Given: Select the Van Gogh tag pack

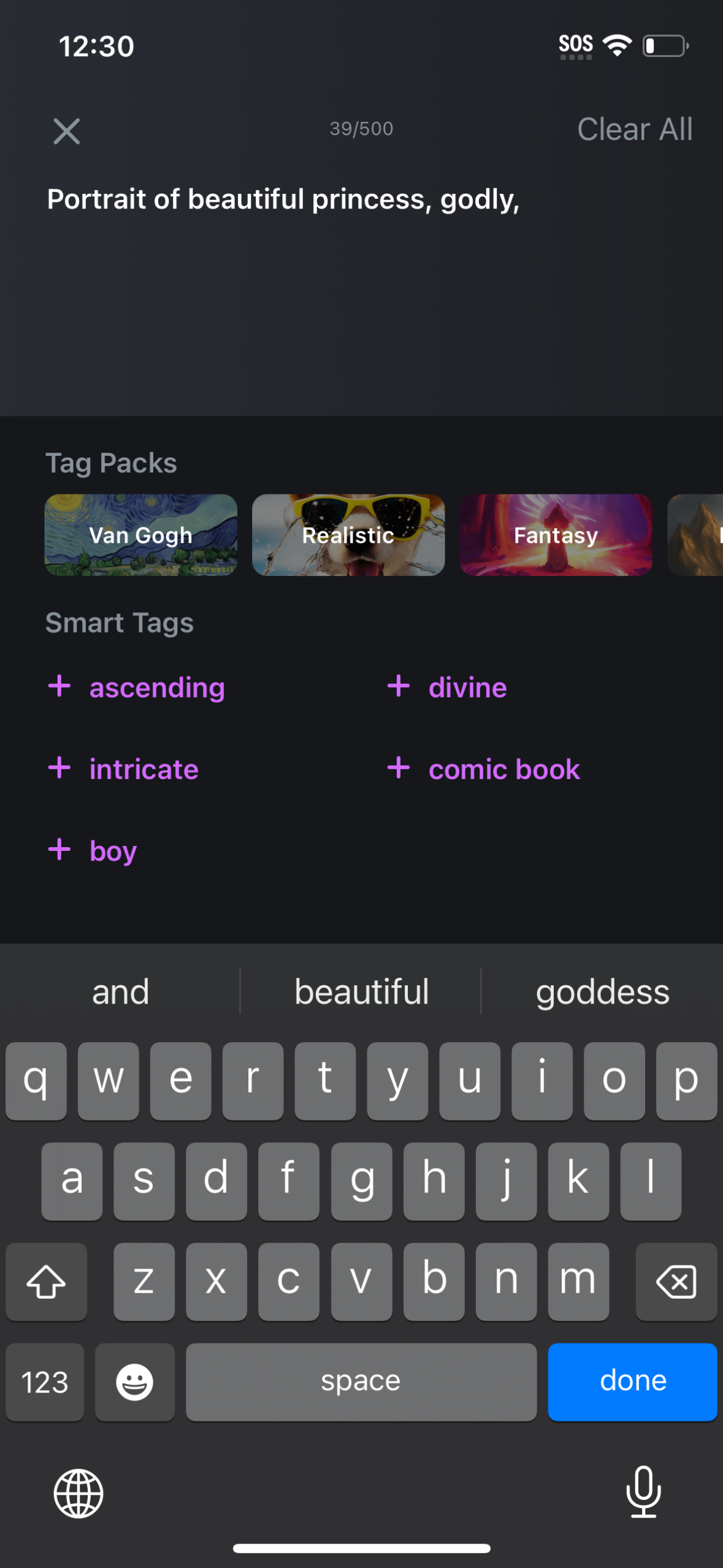Looking at the screenshot, I should 141,535.
